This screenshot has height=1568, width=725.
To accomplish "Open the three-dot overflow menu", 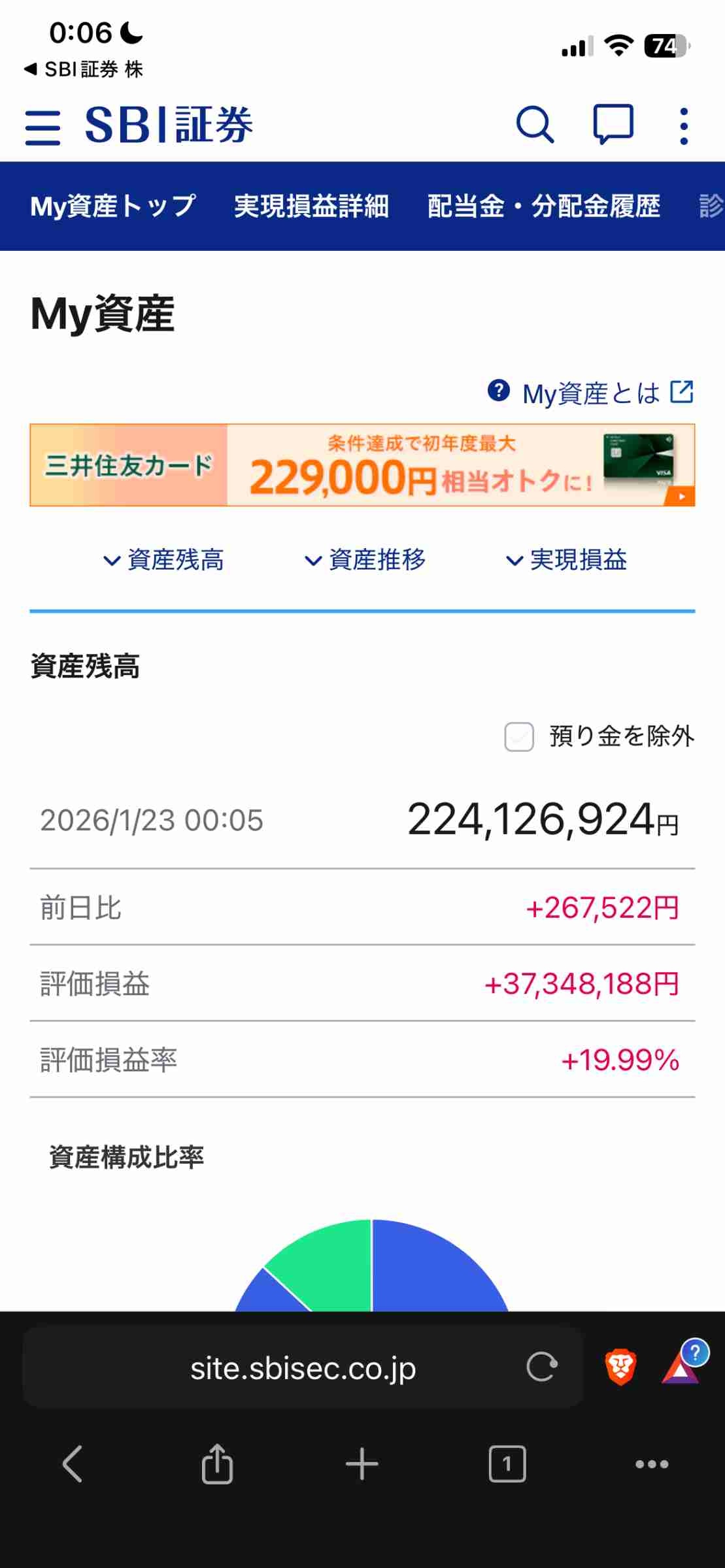I will (x=684, y=126).
